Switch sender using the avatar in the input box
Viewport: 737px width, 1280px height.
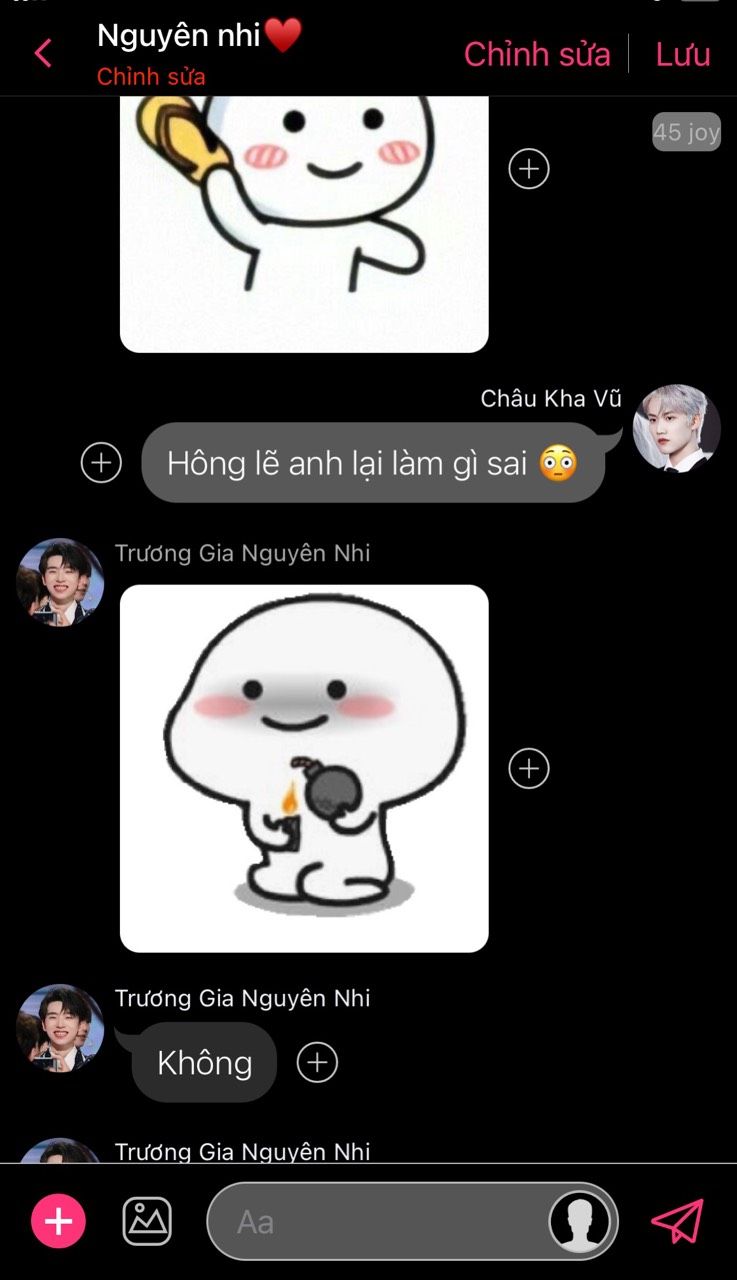[580, 1221]
